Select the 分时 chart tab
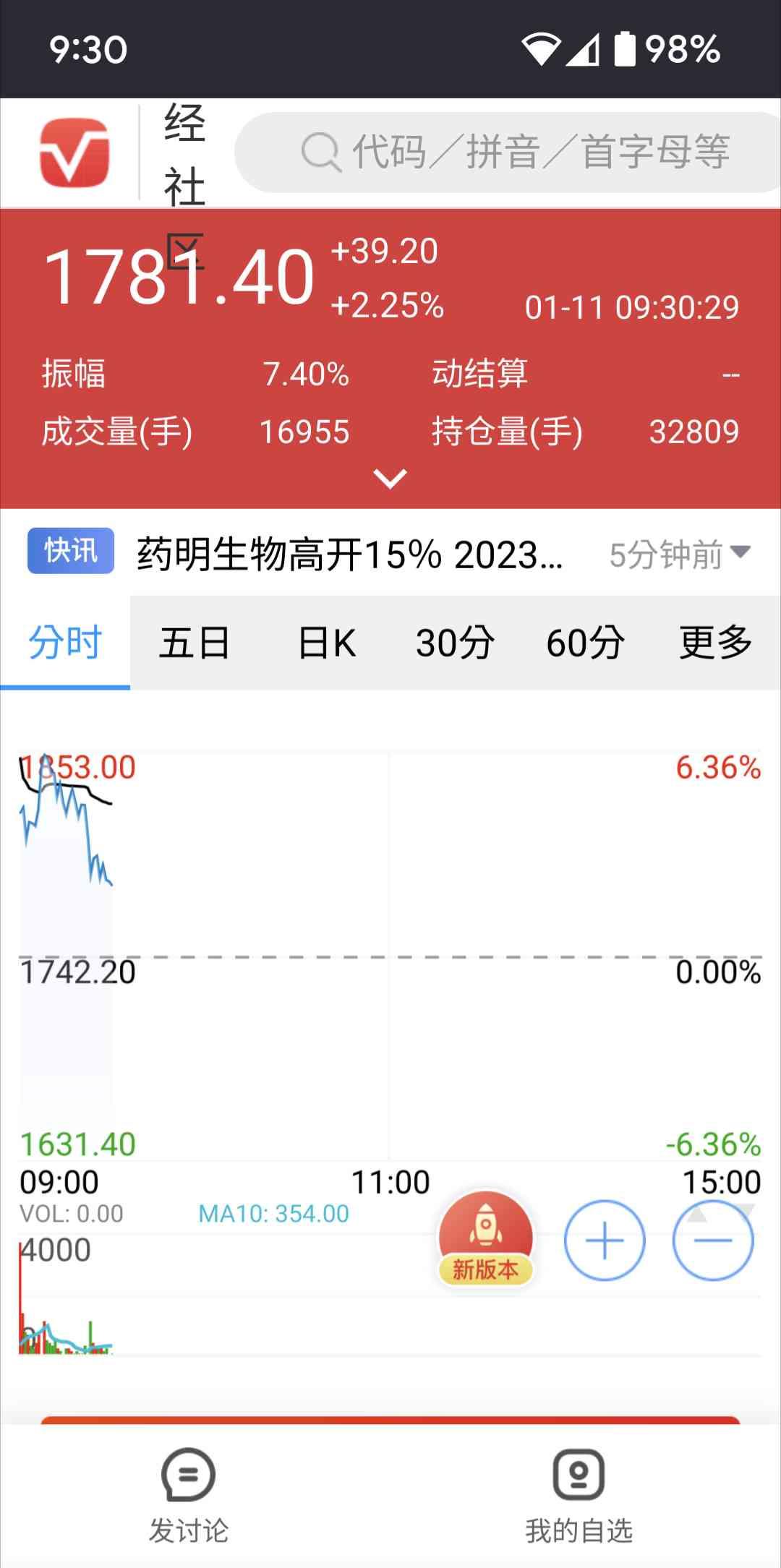Viewport: 781px width, 1568px height. (65, 643)
